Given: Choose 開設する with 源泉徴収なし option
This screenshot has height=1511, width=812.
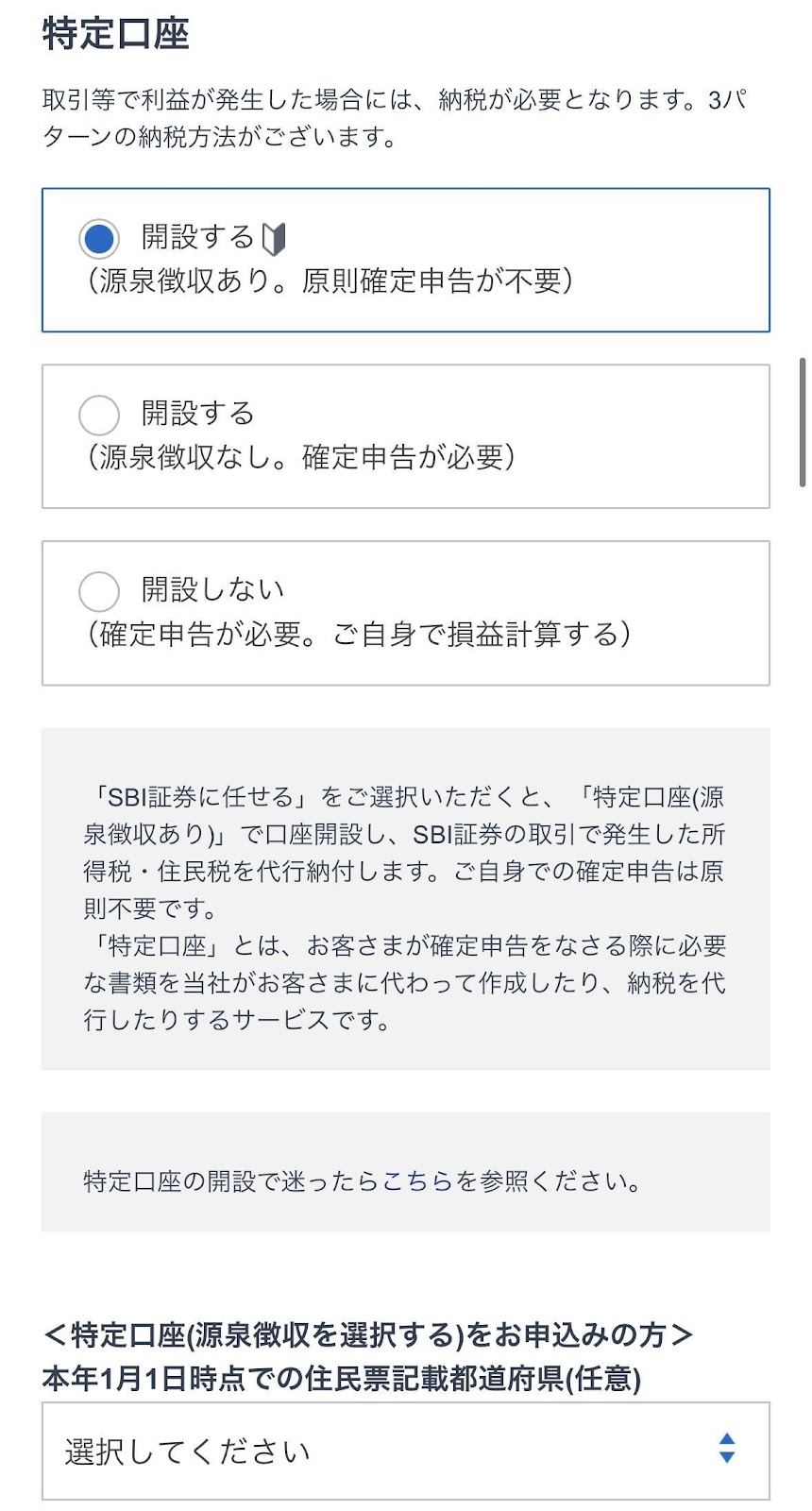Looking at the screenshot, I should [x=406, y=436].
